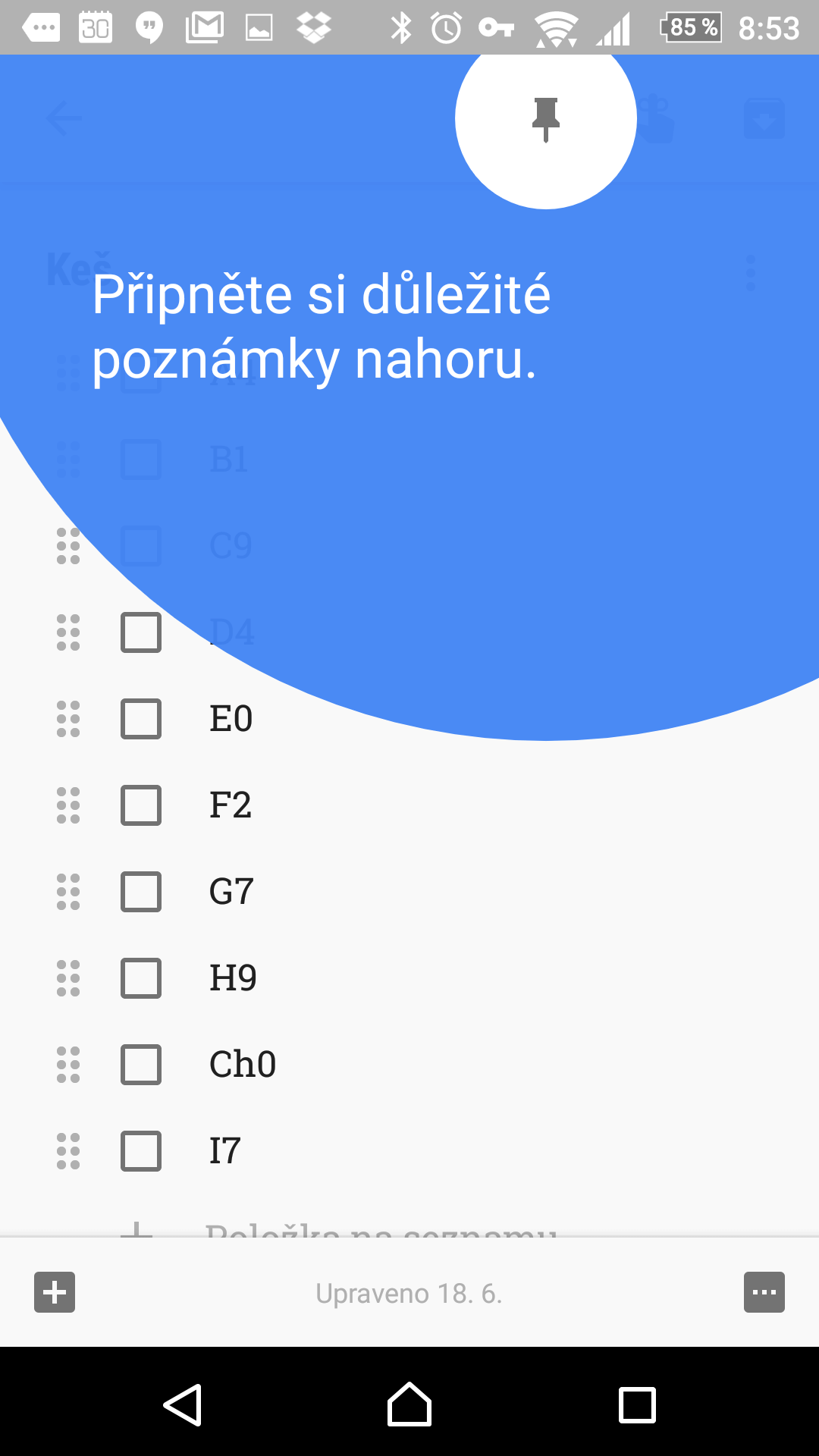Edit the G7 item text

coord(231,892)
